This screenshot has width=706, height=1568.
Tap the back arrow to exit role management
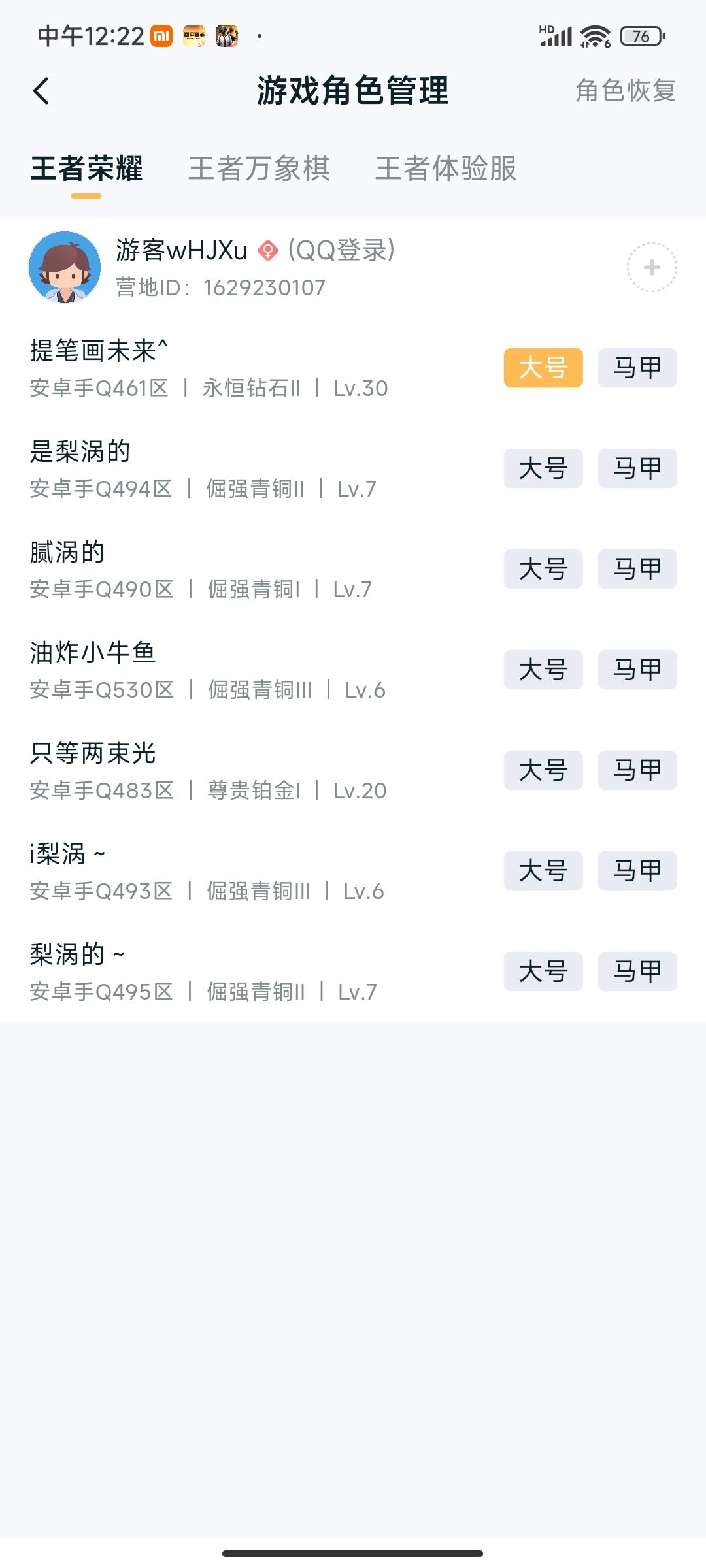click(x=41, y=92)
